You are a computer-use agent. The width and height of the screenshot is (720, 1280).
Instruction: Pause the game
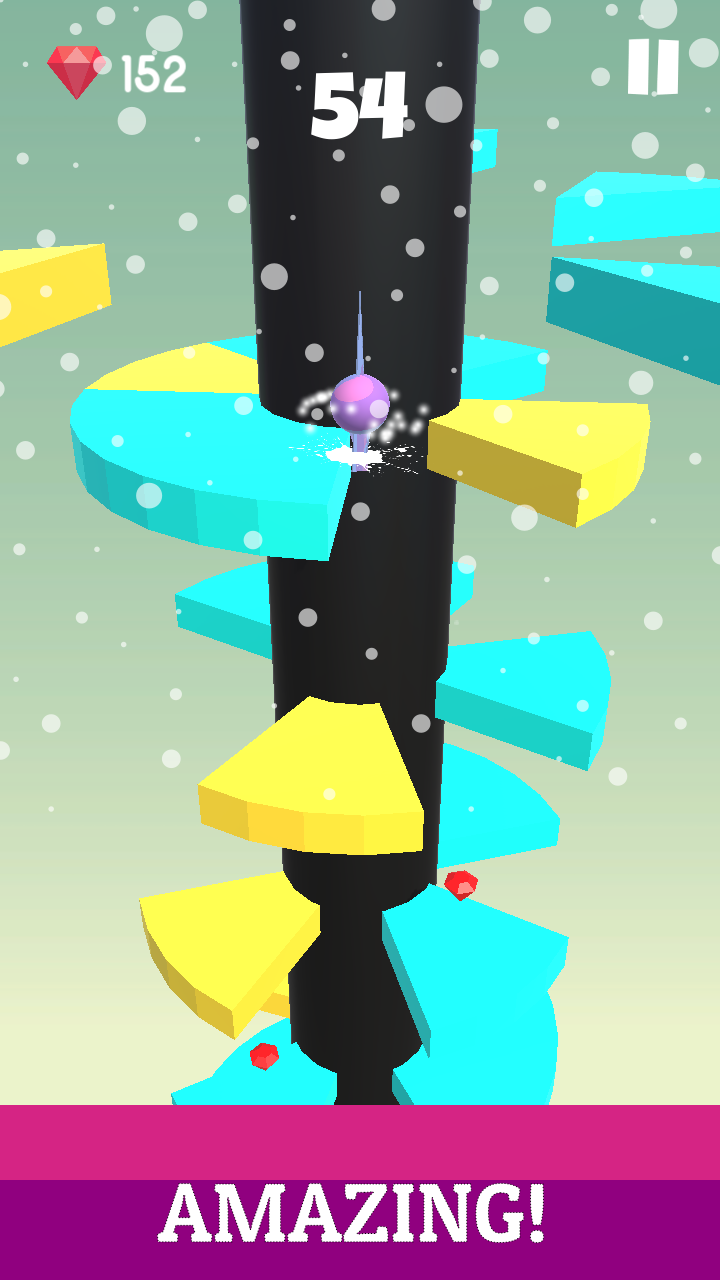(x=653, y=67)
